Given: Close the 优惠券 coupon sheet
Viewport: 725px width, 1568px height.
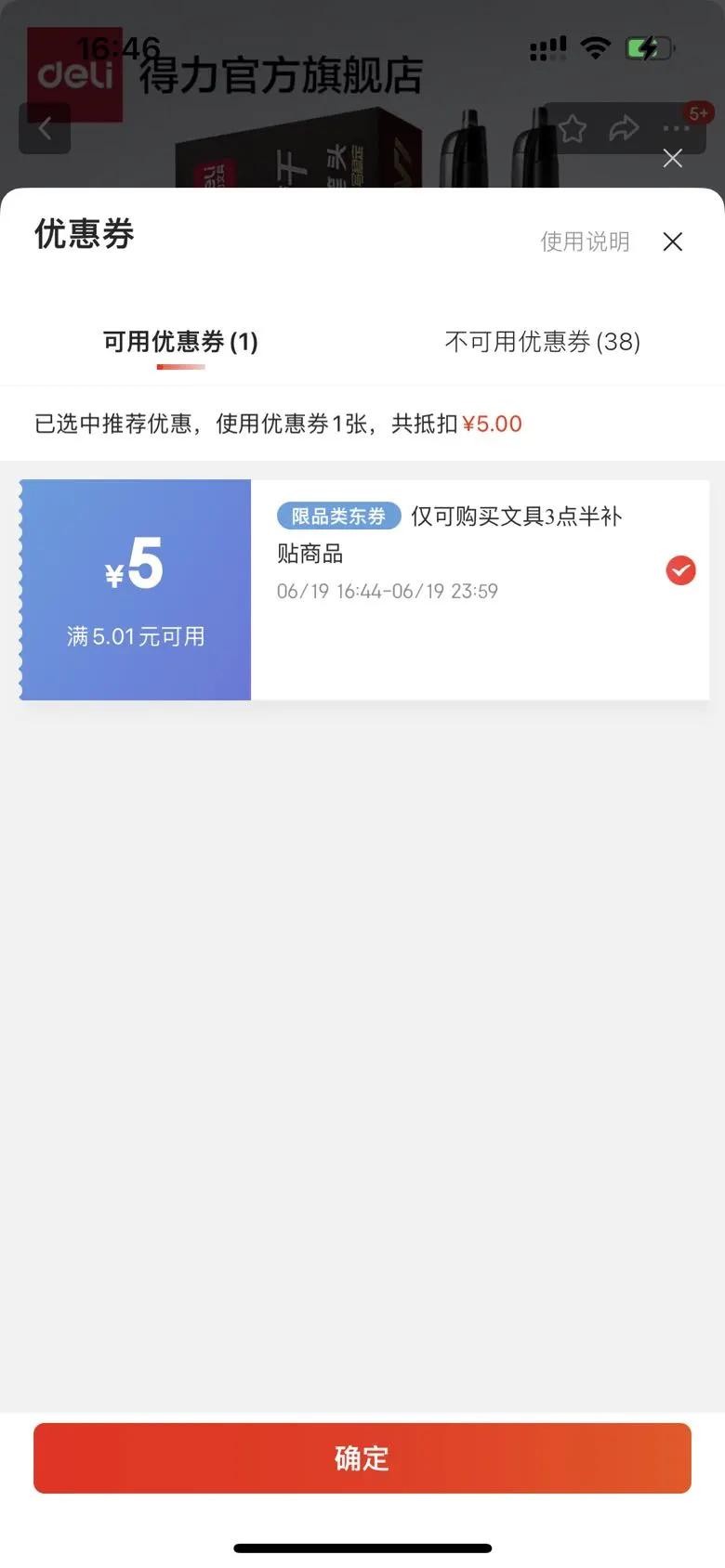Looking at the screenshot, I should (x=673, y=242).
